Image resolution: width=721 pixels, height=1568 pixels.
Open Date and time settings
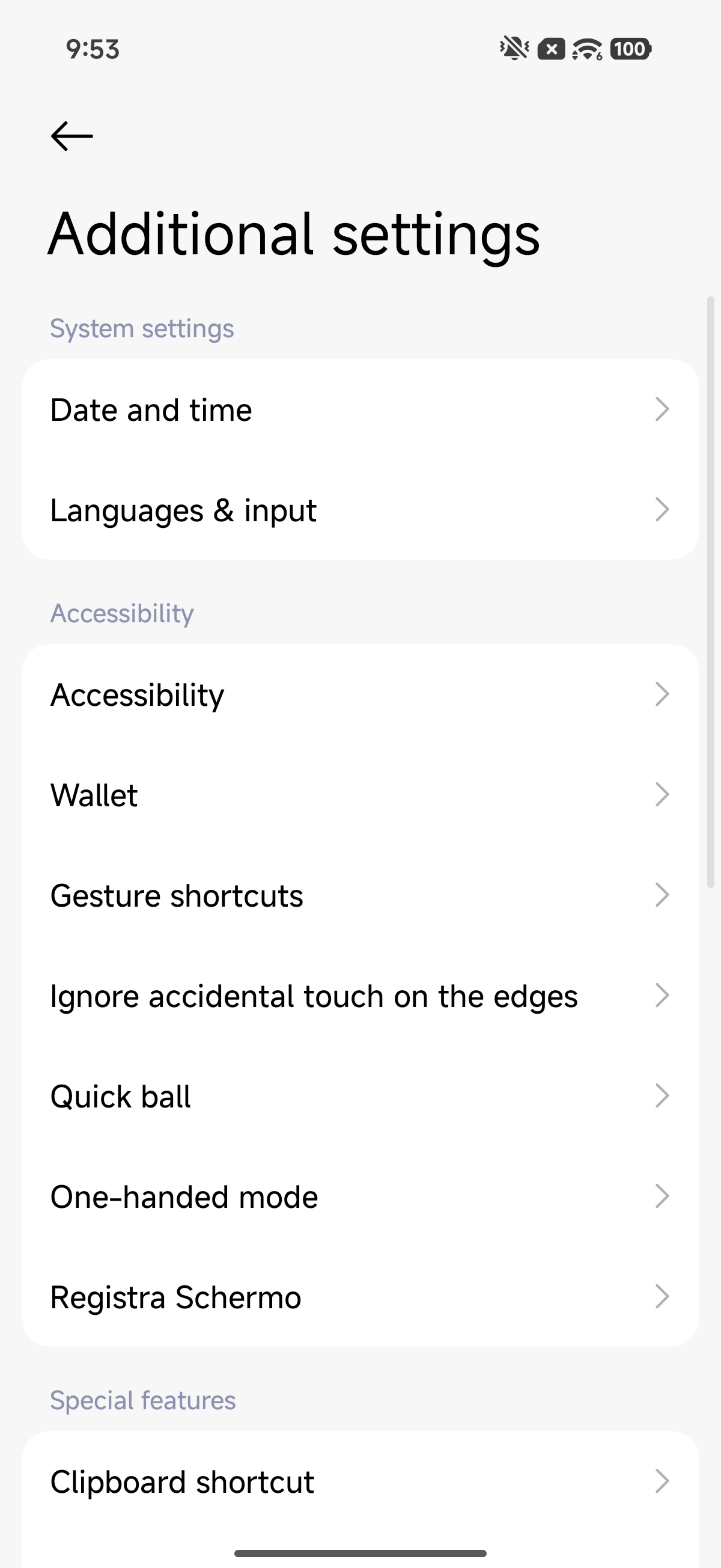click(360, 409)
